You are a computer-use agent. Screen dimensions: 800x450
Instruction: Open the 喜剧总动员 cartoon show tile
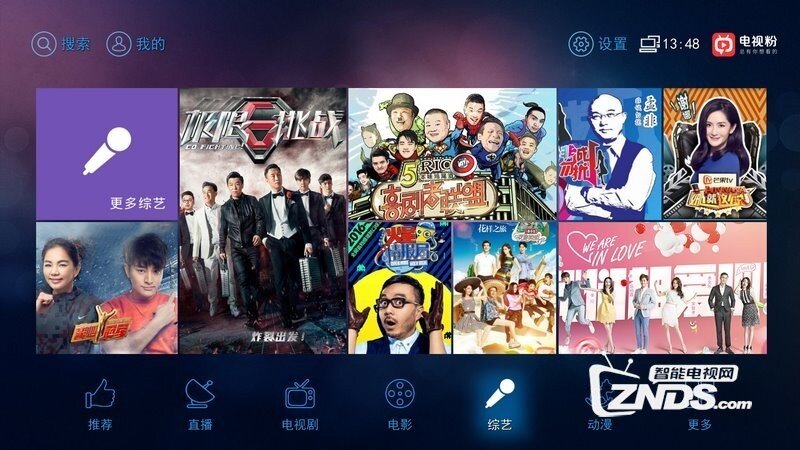[451, 153]
